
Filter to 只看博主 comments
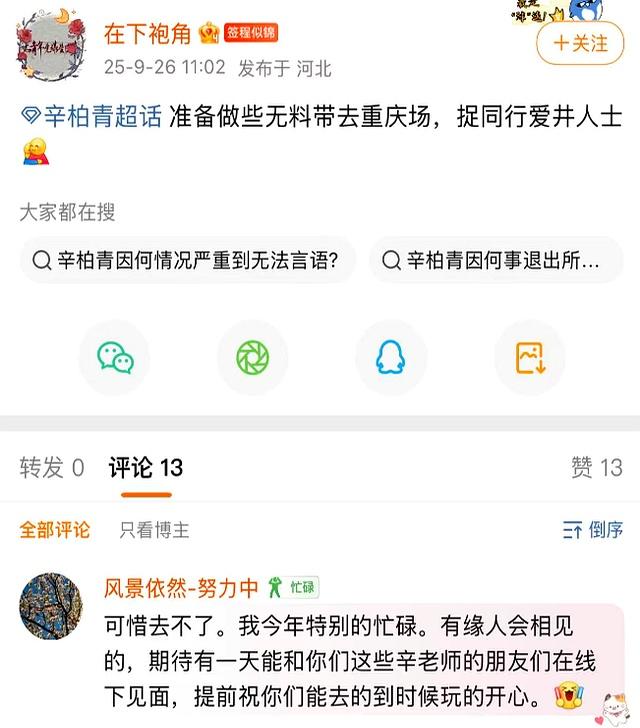[x=154, y=529]
